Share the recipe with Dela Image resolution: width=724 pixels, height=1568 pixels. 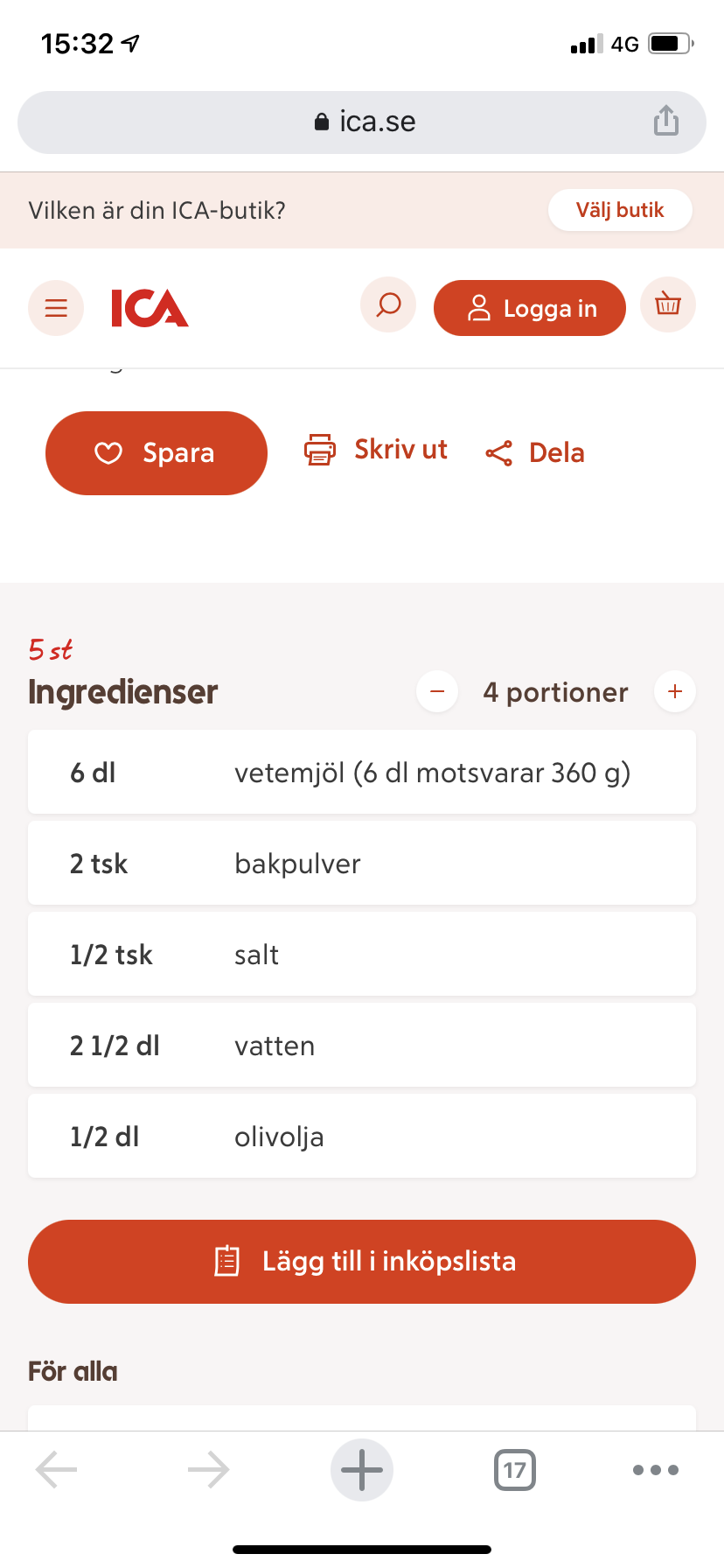point(535,453)
